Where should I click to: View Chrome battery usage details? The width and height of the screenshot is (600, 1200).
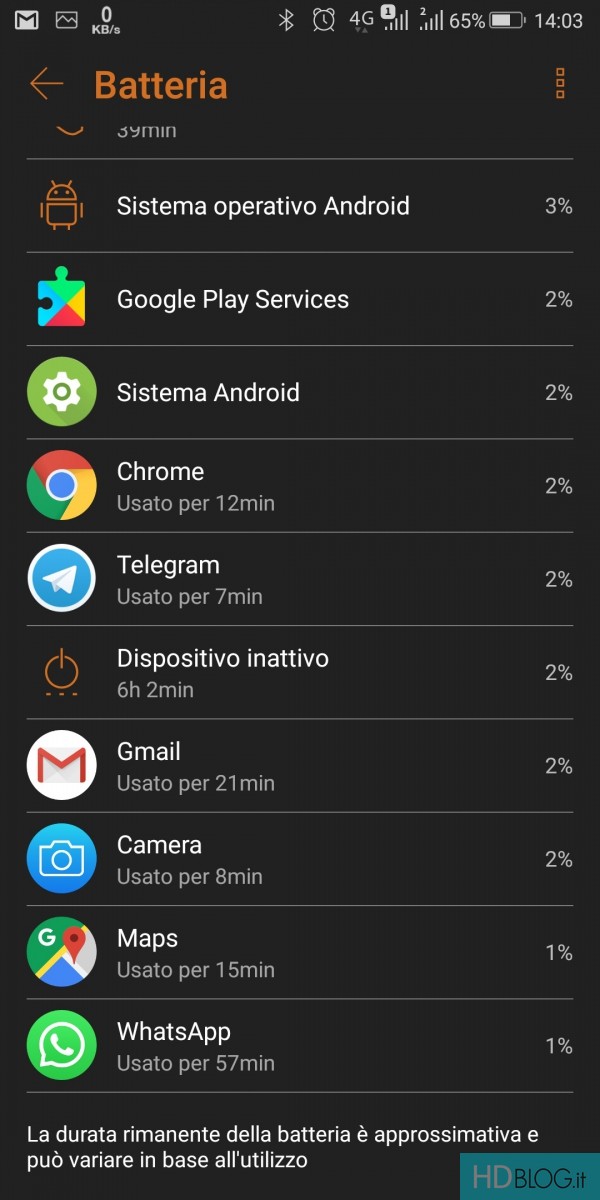(300, 486)
